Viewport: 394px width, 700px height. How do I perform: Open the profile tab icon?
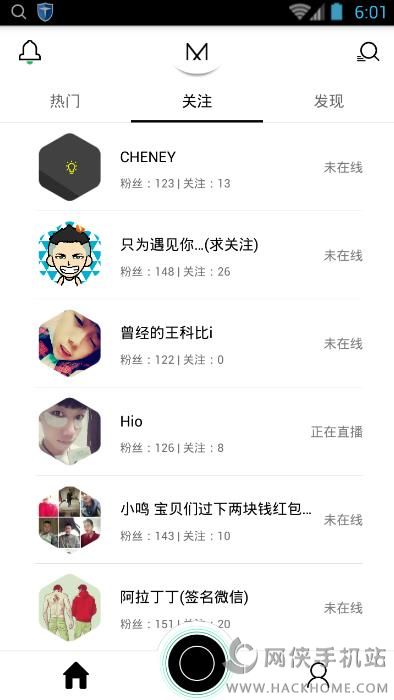click(318, 675)
